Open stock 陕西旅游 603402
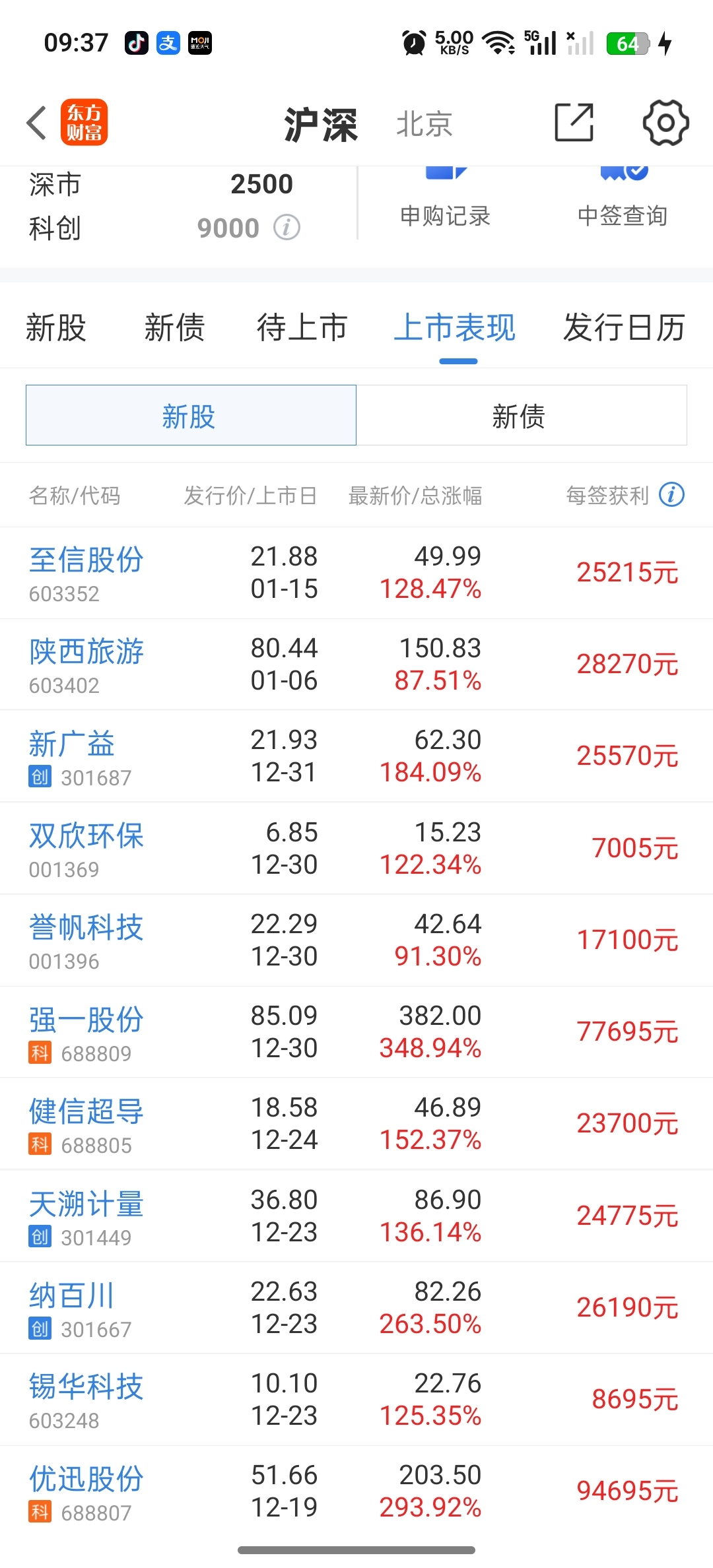 point(356,665)
